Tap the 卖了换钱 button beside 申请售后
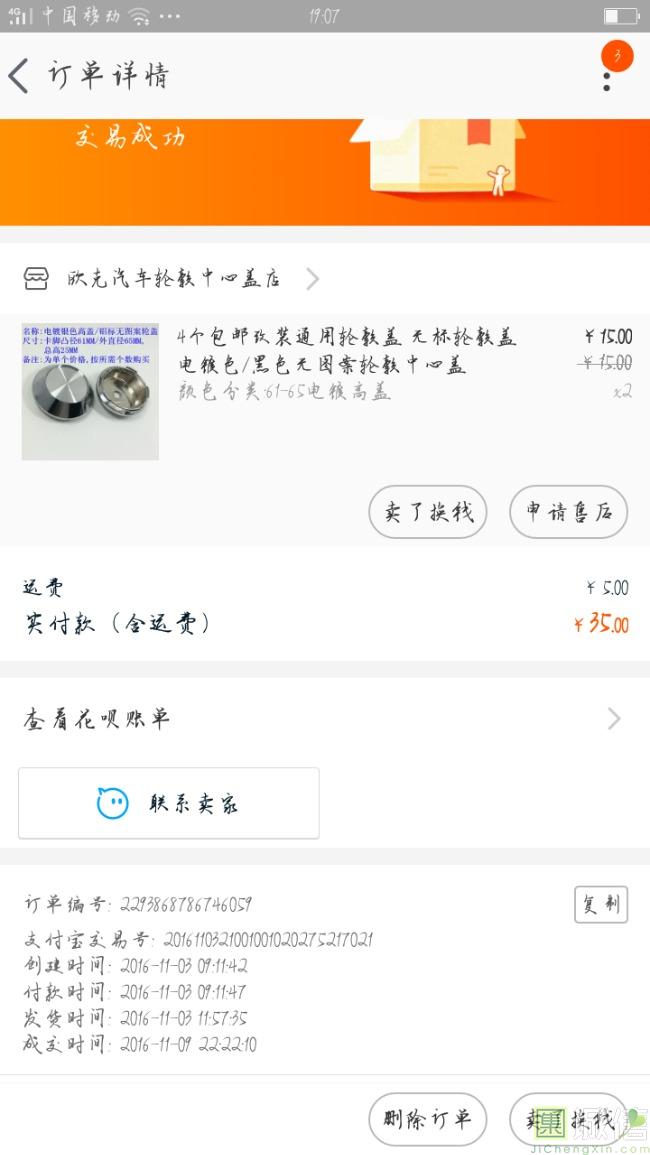Screen dimensions: 650x1155 click(428, 513)
